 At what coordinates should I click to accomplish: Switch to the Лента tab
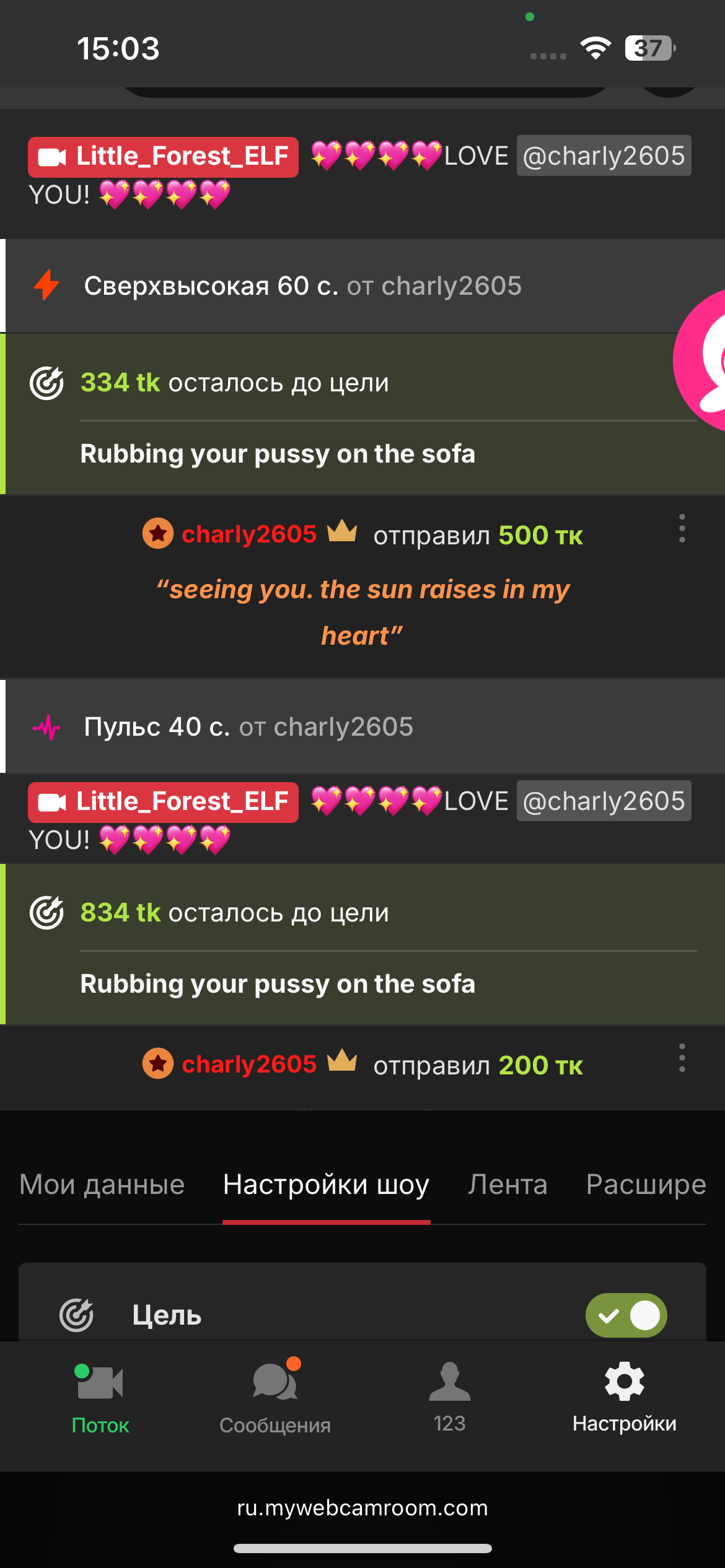pos(507,1185)
